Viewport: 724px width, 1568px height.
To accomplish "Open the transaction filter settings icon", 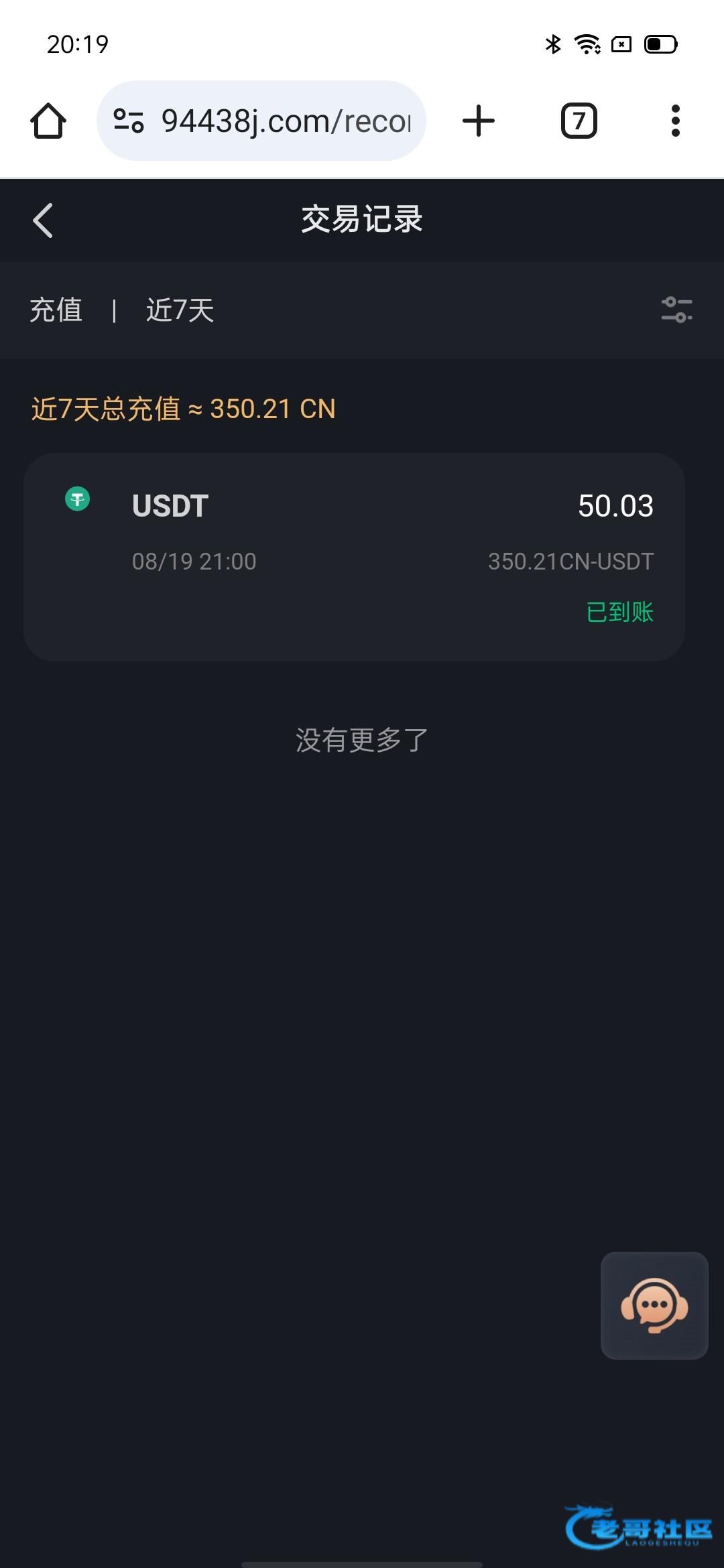I will (676, 310).
